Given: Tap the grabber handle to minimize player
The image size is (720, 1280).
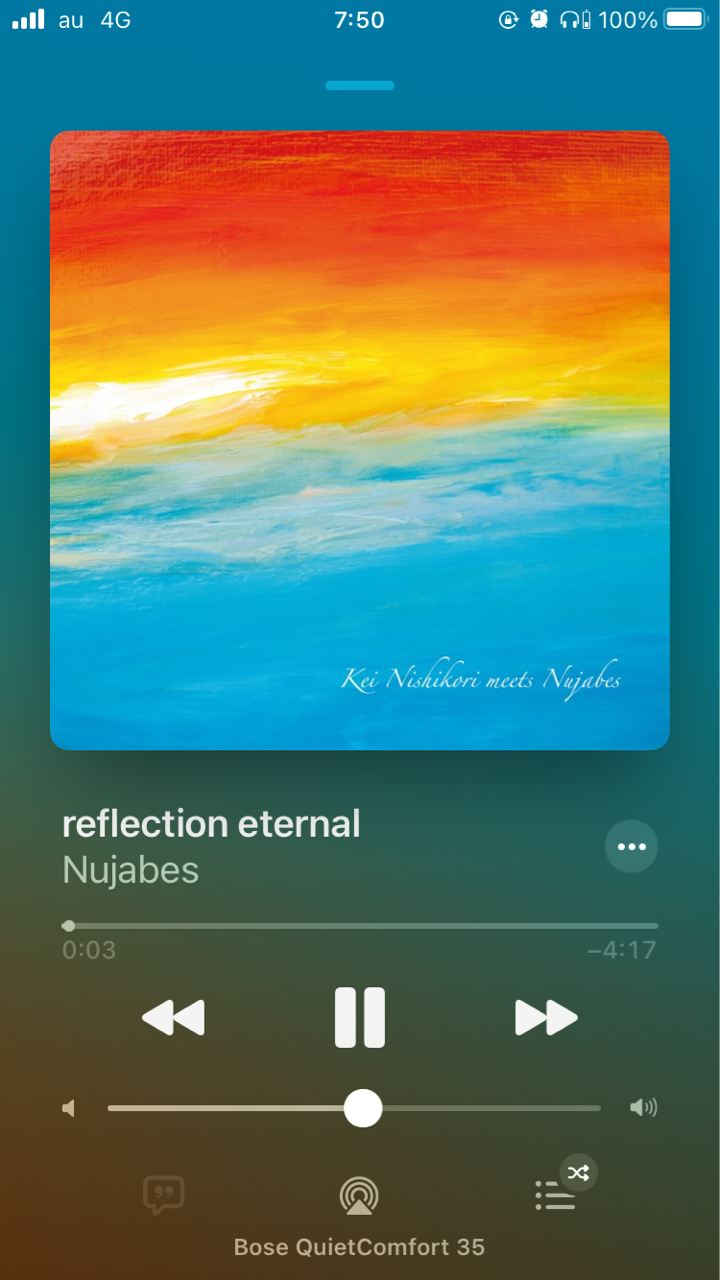Looking at the screenshot, I should pos(360,85).
